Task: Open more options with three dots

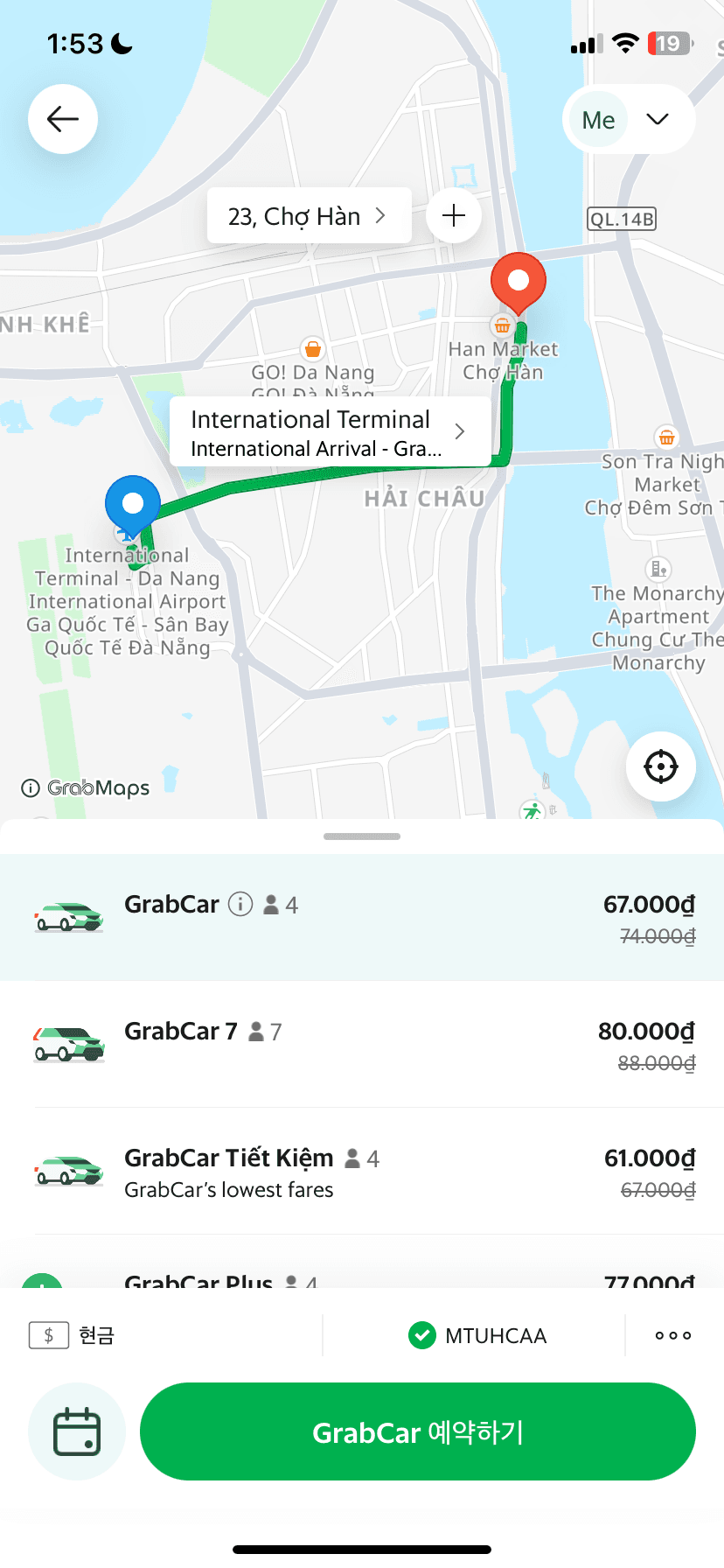Action: (x=672, y=1335)
